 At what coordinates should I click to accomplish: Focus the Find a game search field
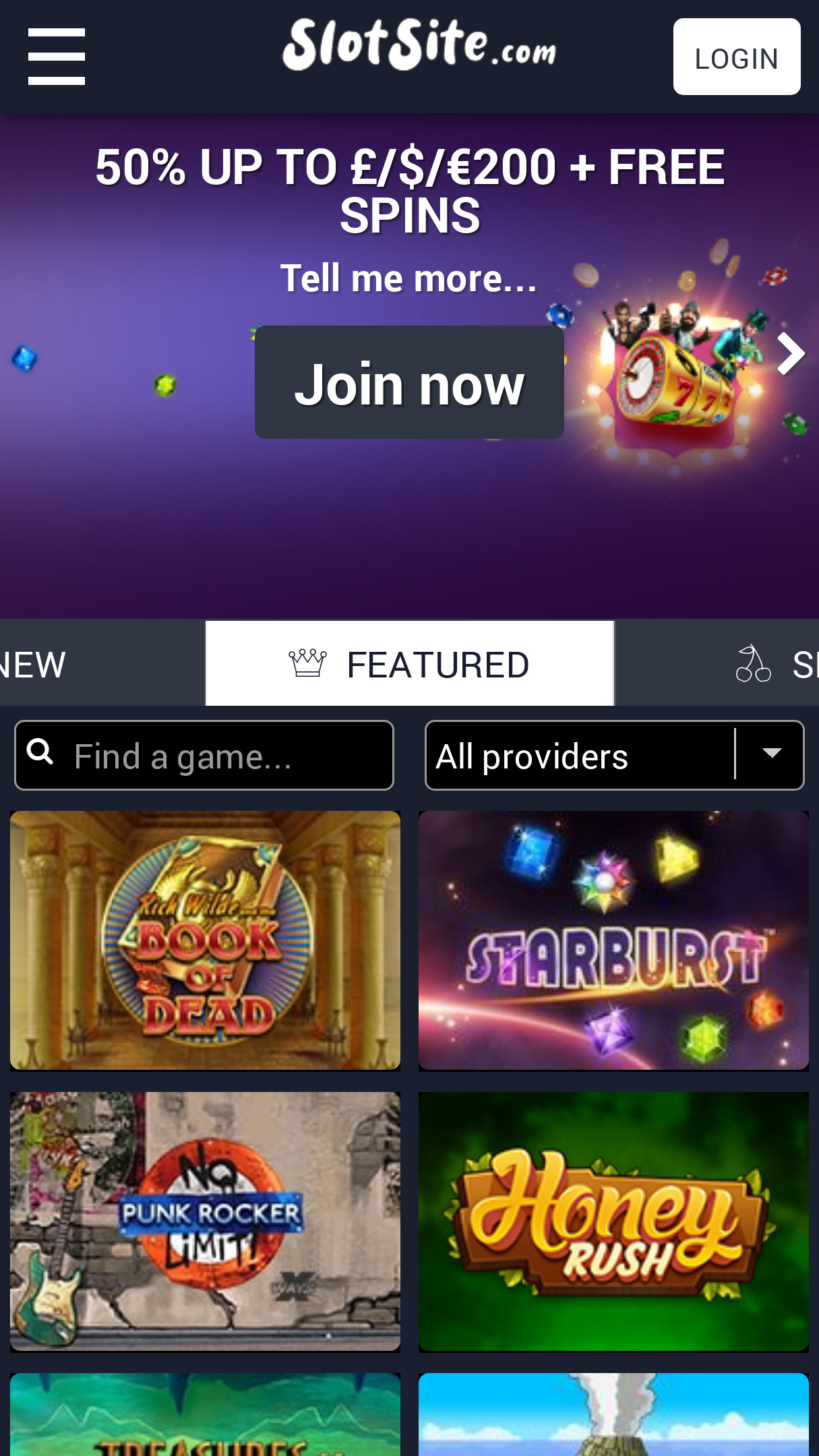point(204,756)
